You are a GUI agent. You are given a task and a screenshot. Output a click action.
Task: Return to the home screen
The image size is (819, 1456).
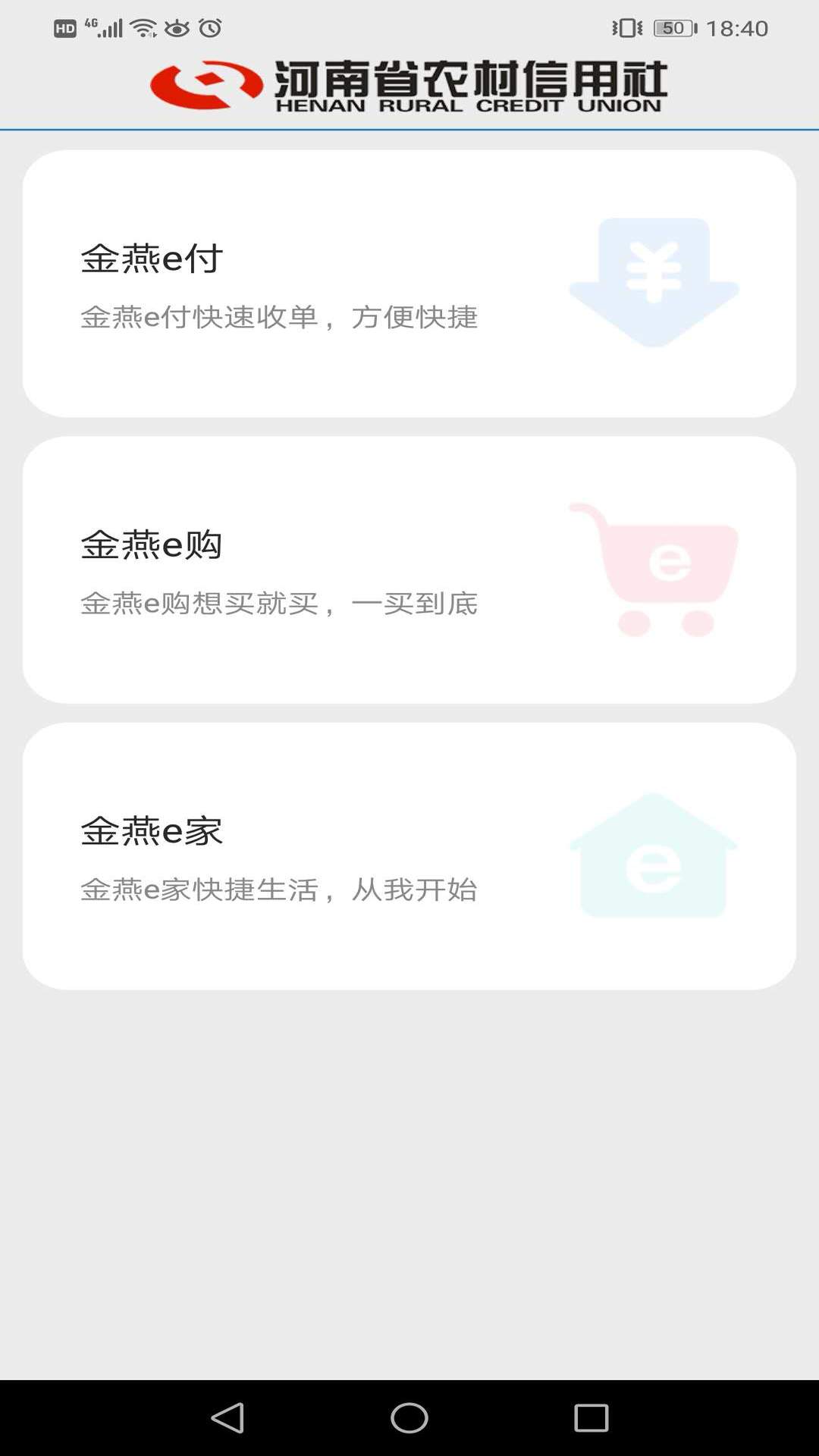tap(409, 1417)
